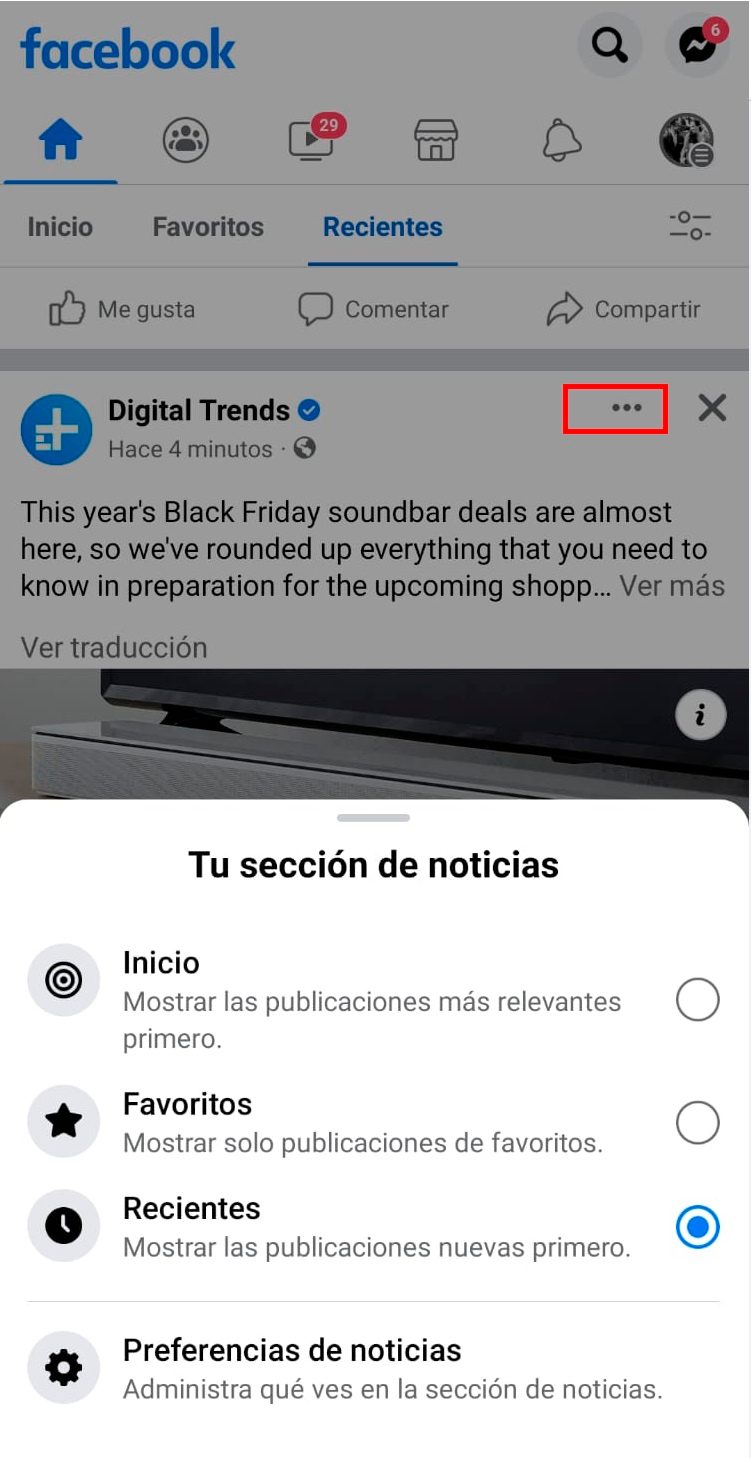
Task: Select Favoritos feed option
Action: point(697,1123)
